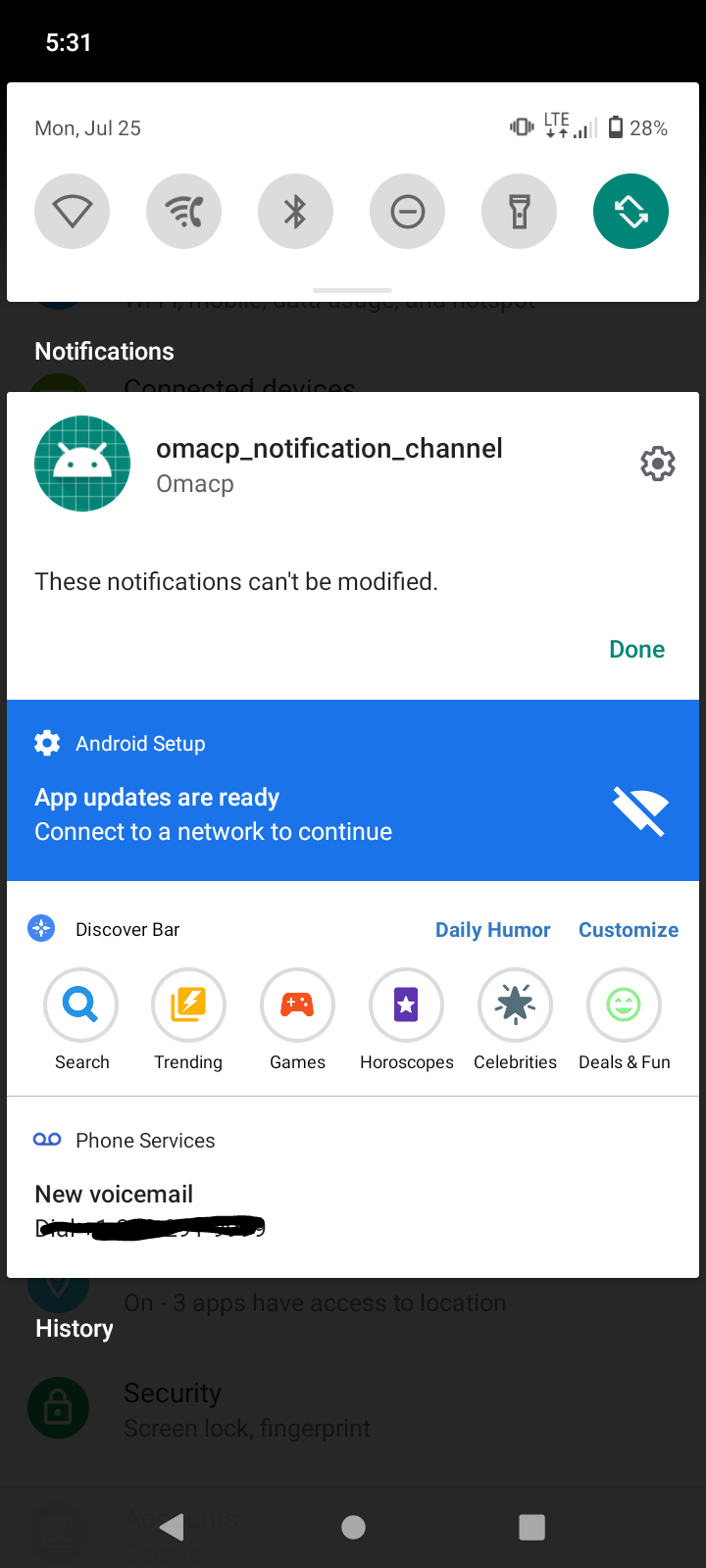Screen dimensions: 706x1568
Task: Open Daily Humor in Discover Bar
Action: pos(492,930)
